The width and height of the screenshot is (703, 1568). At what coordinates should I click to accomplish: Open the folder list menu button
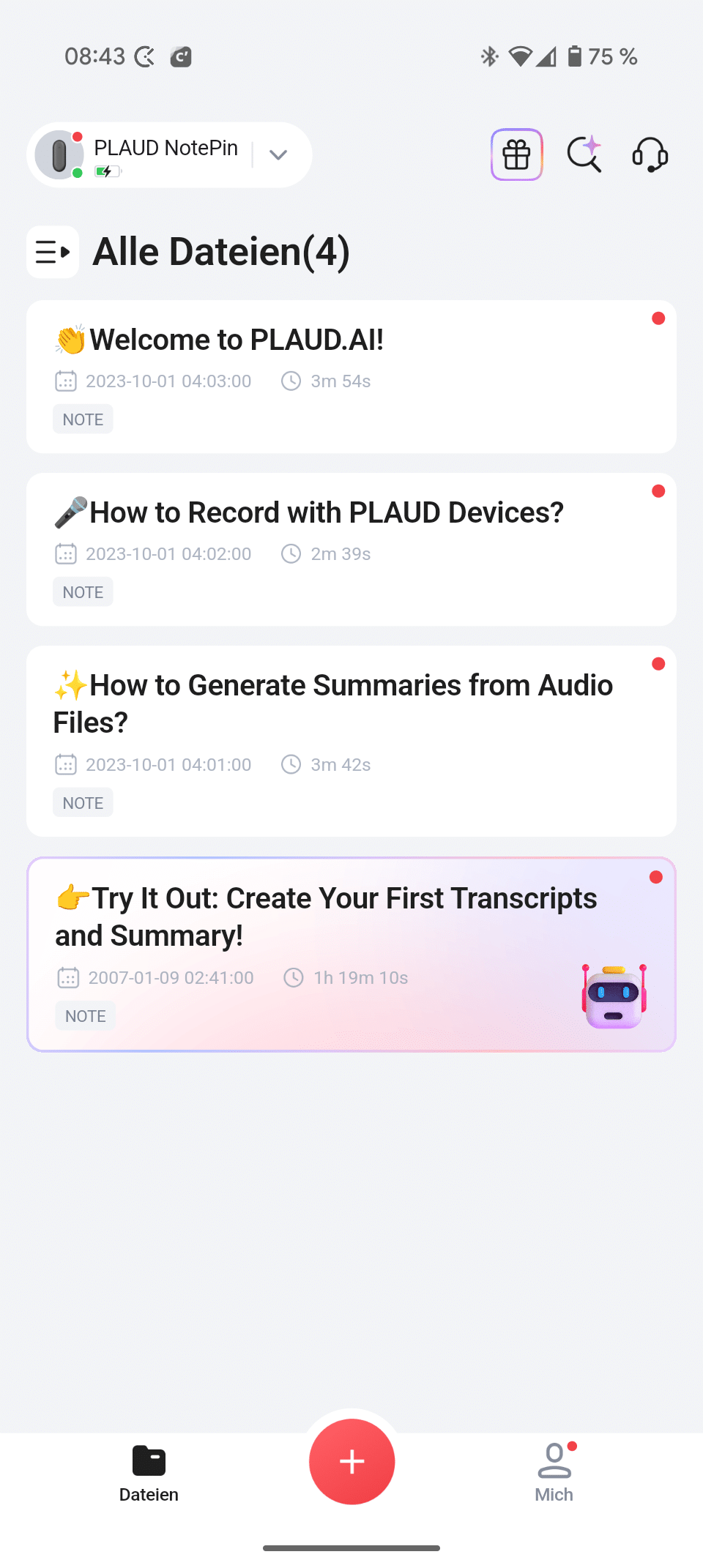[x=53, y=252]
